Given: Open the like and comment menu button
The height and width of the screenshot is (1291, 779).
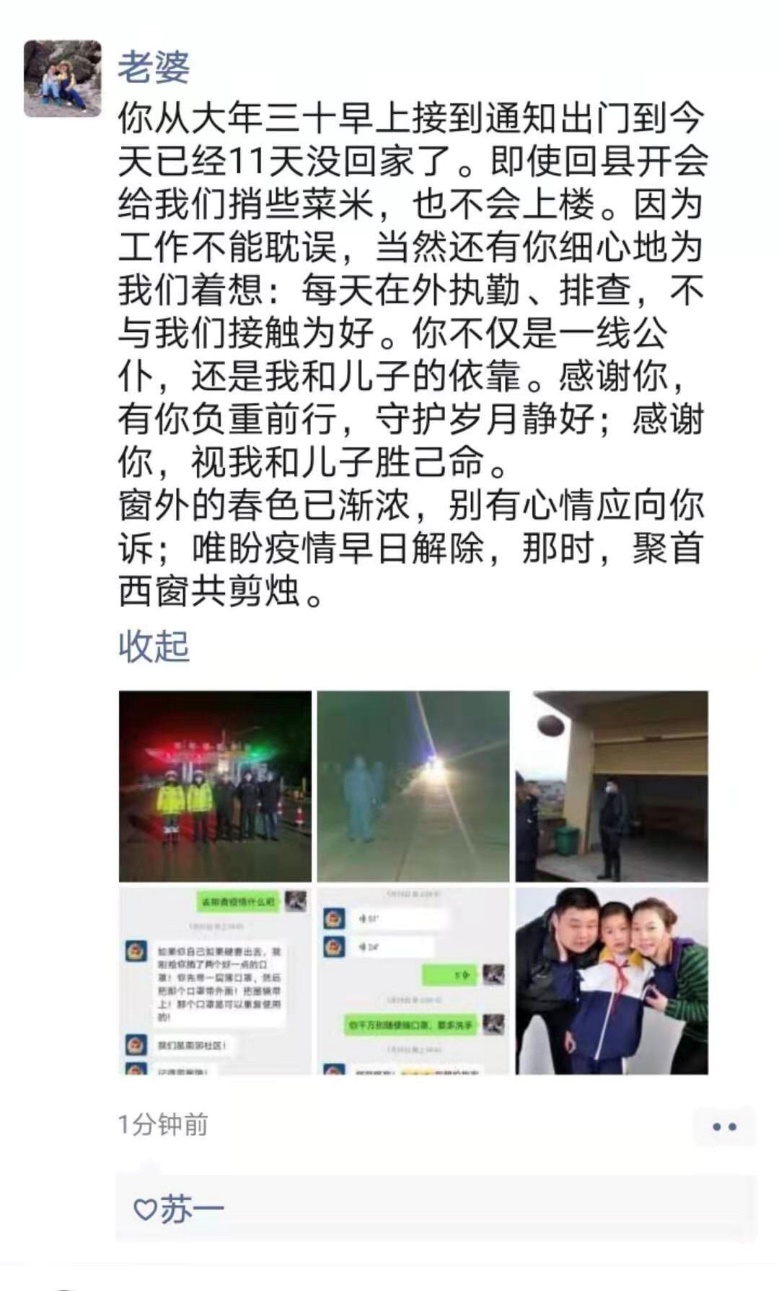Looking at the screenshot, I should coord(724,1126).
